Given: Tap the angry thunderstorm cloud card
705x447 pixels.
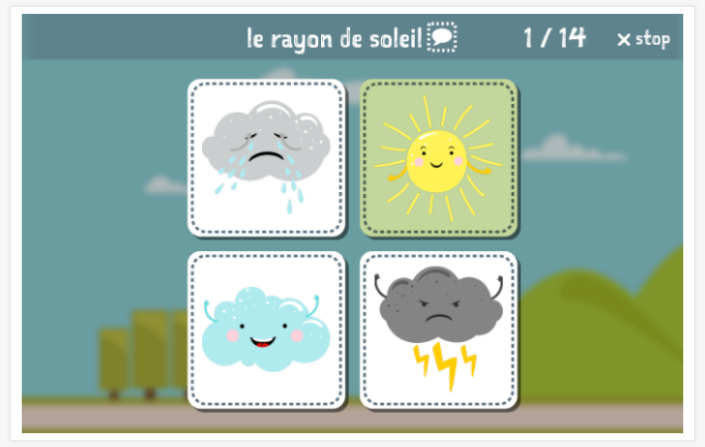Looking at the screenshot, I should click(x=438, y=329).
